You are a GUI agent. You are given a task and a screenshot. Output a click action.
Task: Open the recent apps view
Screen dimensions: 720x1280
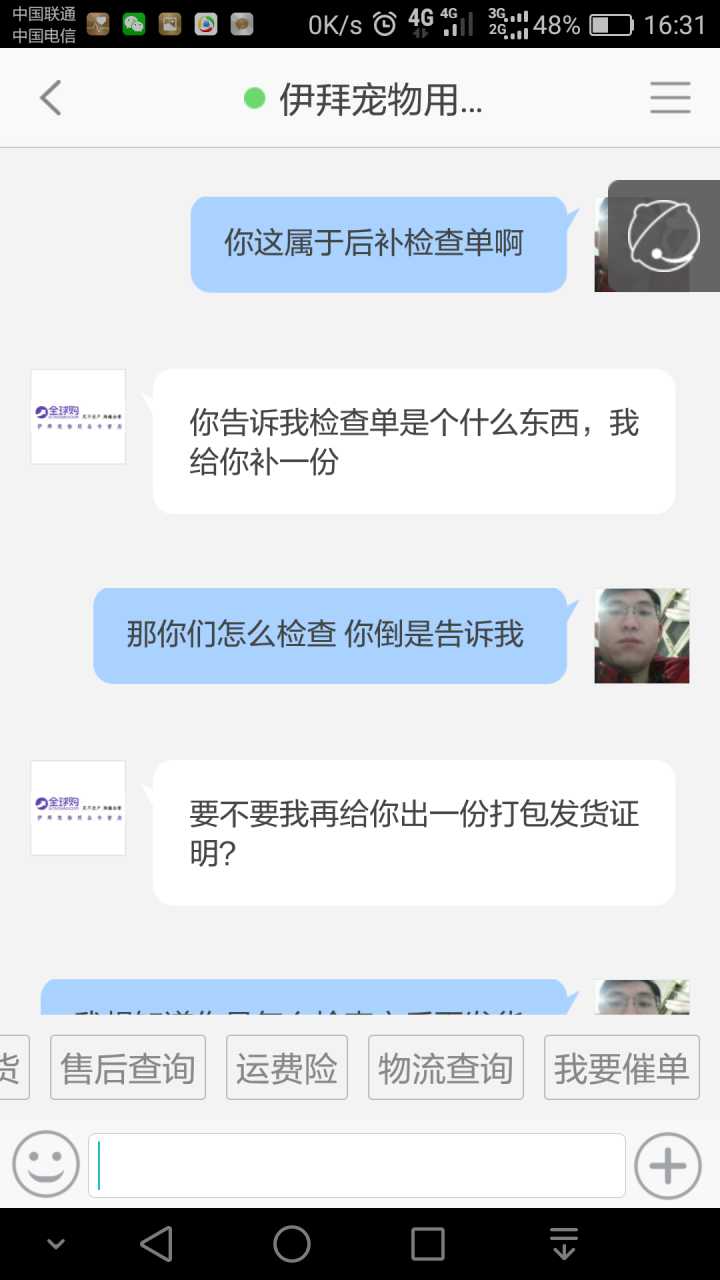click(x=428, y=1244)
